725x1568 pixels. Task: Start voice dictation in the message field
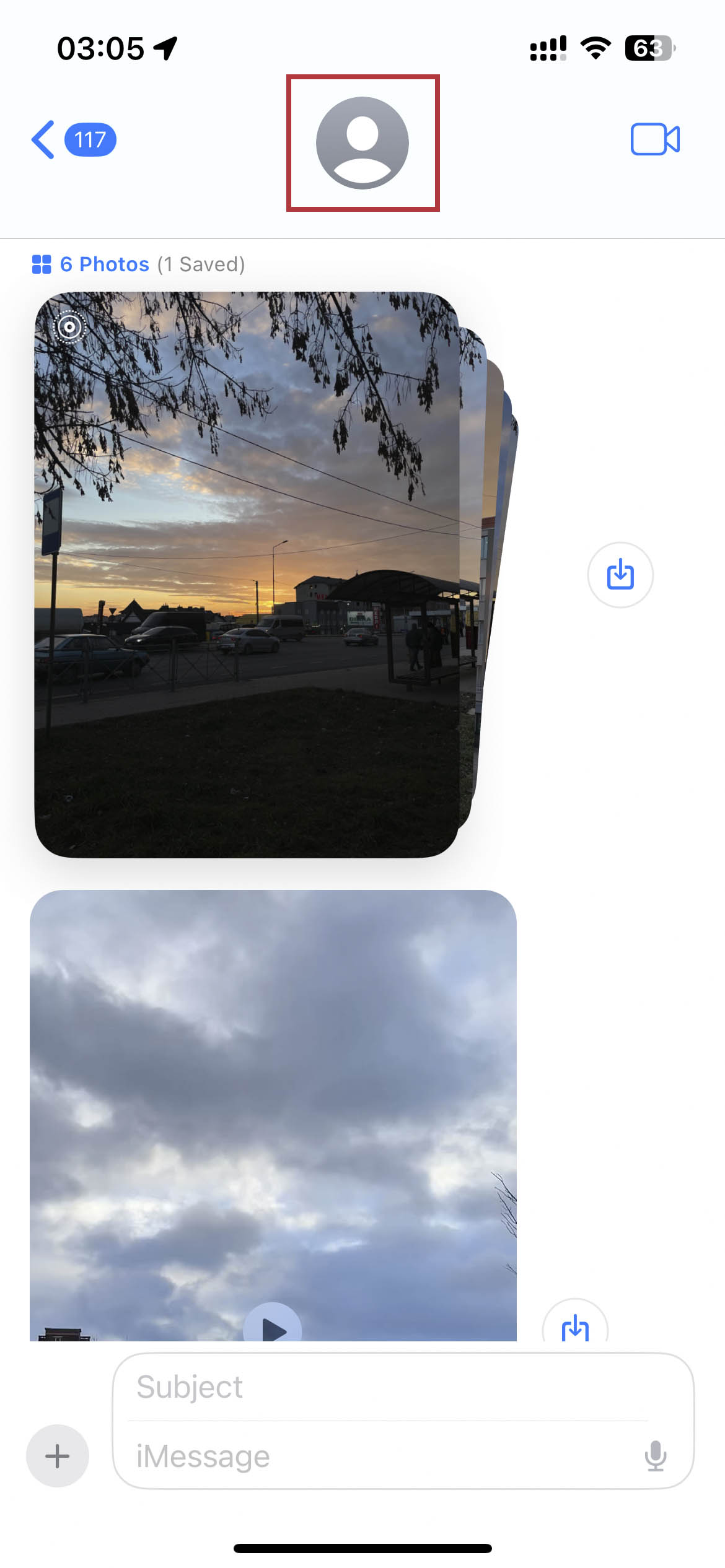pyautogui.click(x=657, y=1456)
